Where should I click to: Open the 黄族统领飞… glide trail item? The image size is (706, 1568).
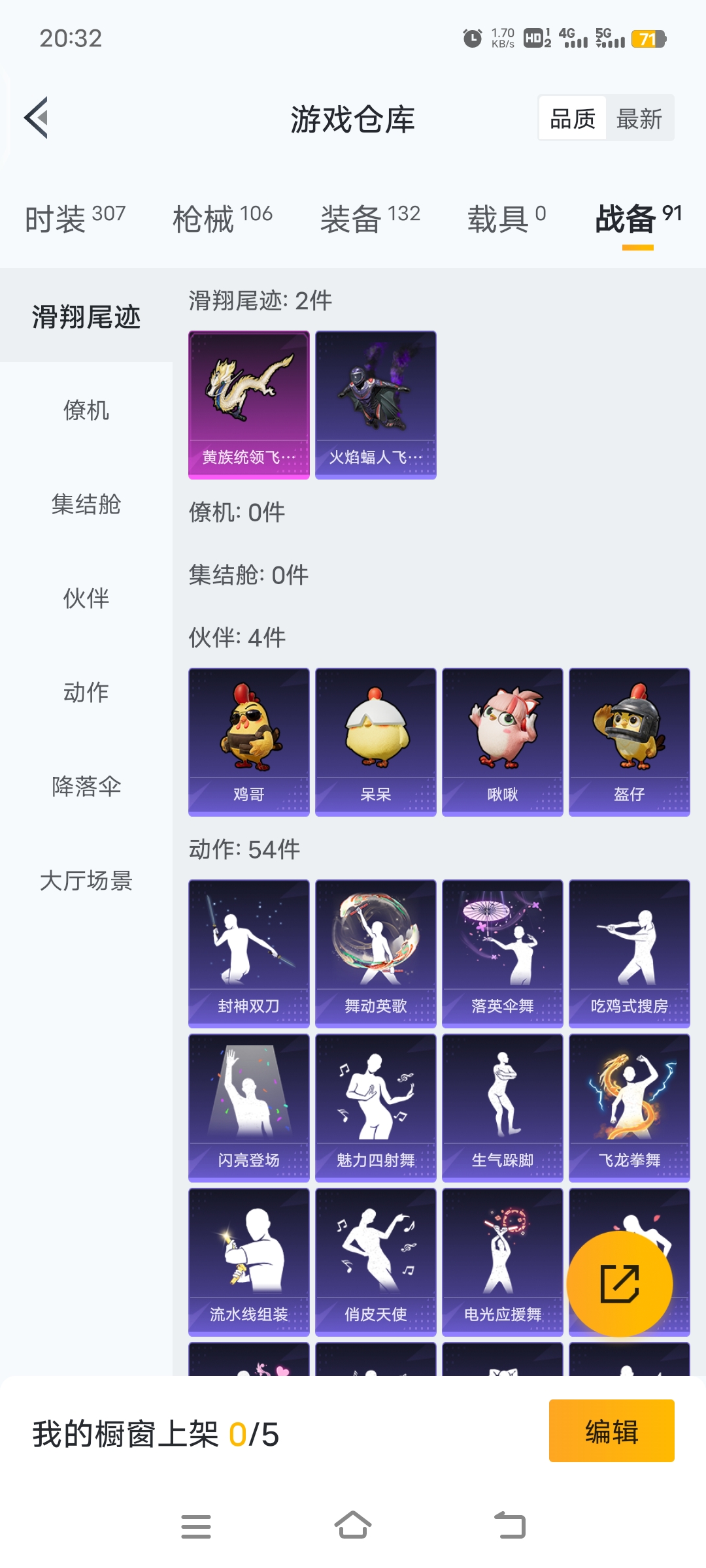click(x=249, y=405)
